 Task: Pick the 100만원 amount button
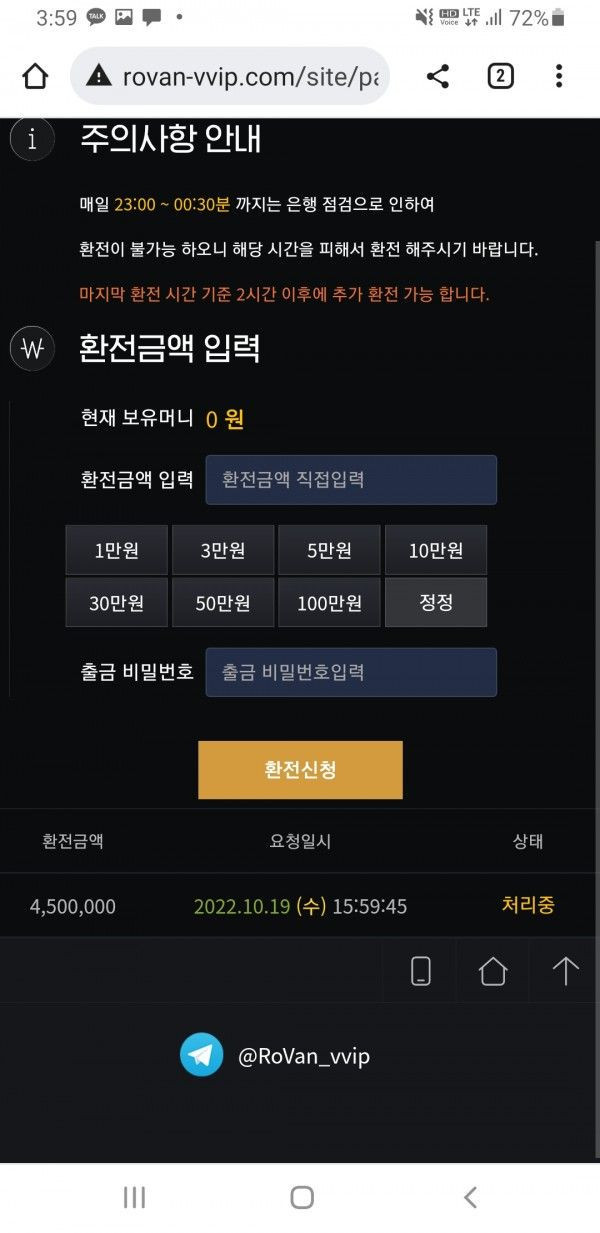(x=329, y=603)
